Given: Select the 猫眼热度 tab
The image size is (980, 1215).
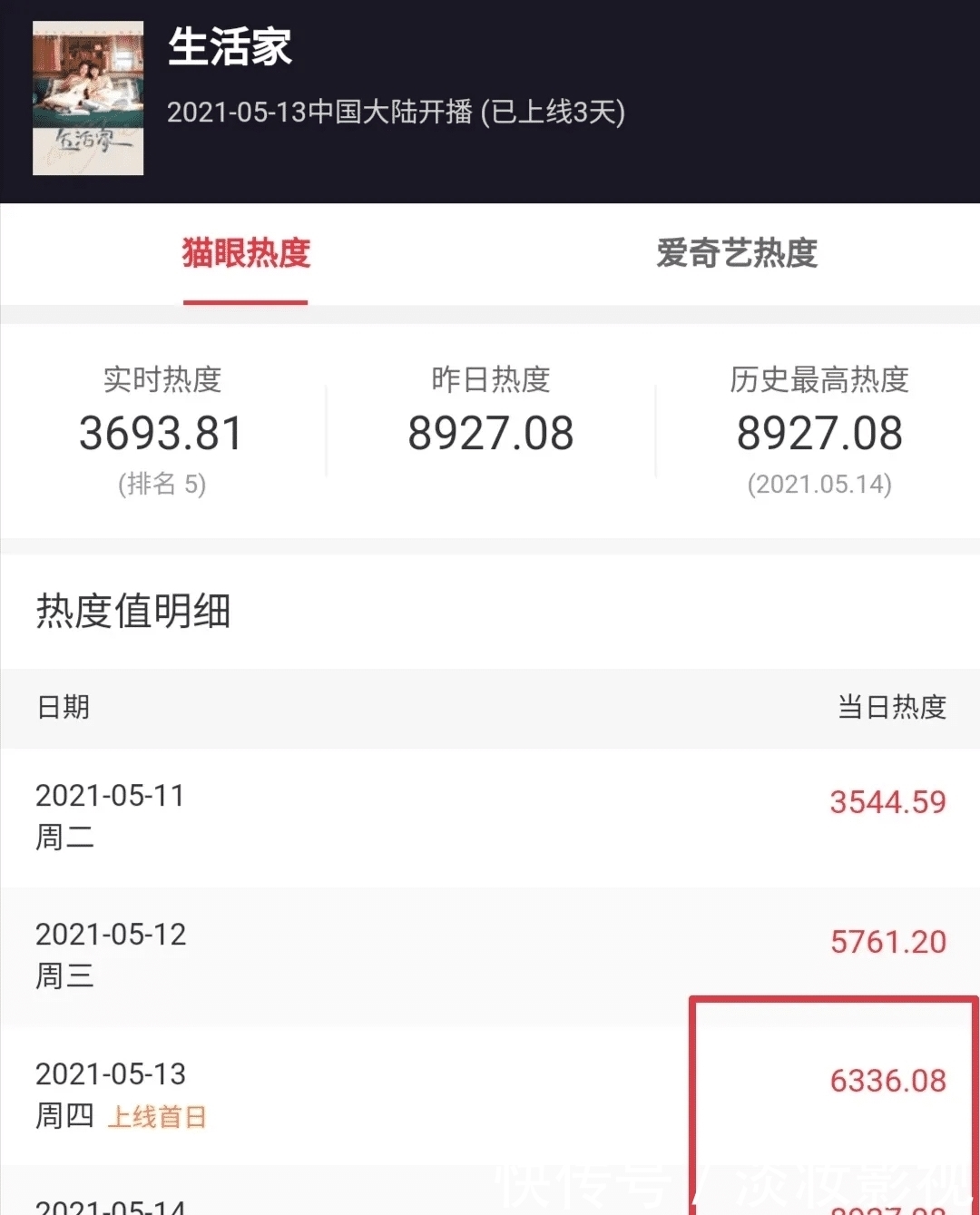Looking at the screenshot, I should [x=246, y=255].
